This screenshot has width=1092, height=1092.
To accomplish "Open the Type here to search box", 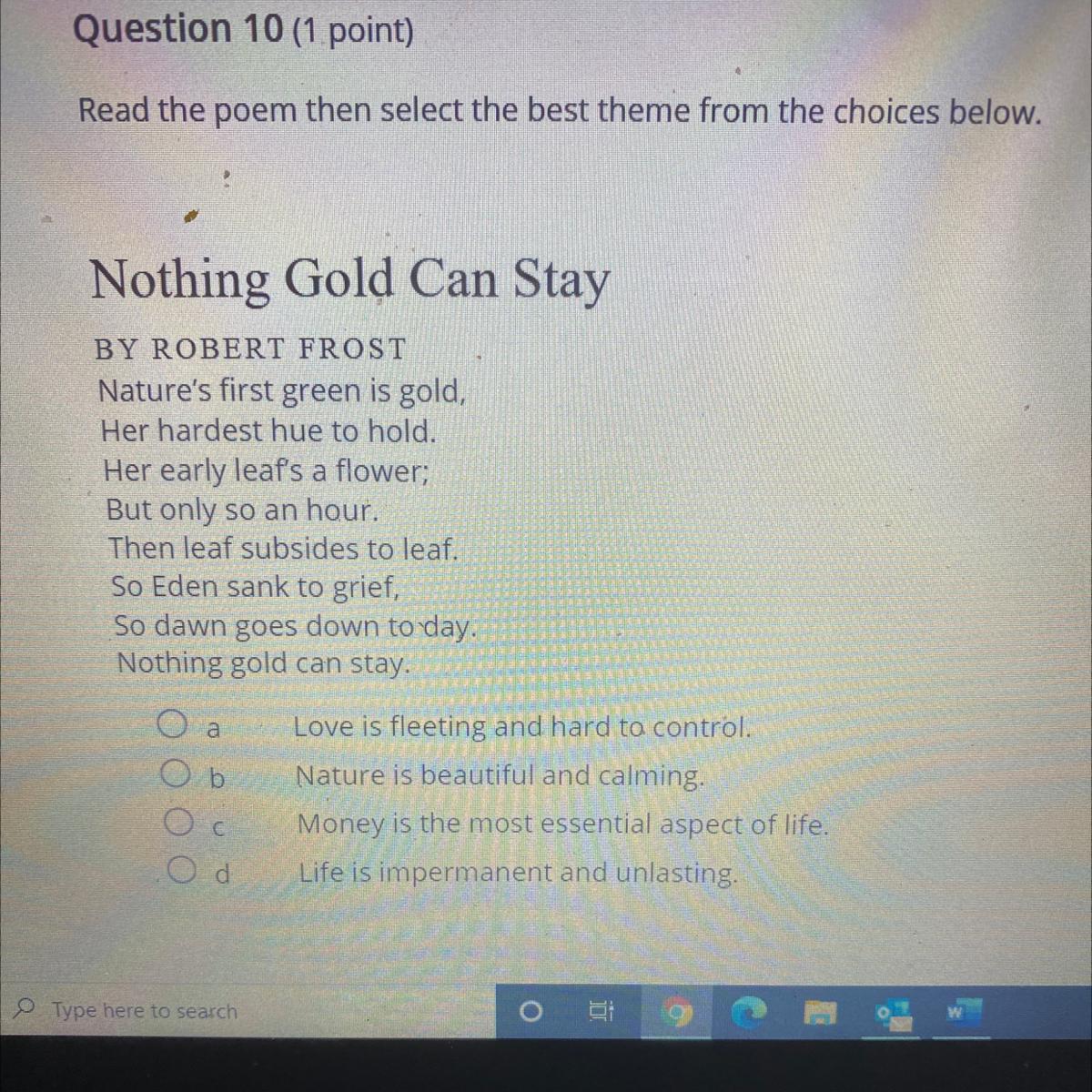I will pyautogui.click(x=144, y=1011).
